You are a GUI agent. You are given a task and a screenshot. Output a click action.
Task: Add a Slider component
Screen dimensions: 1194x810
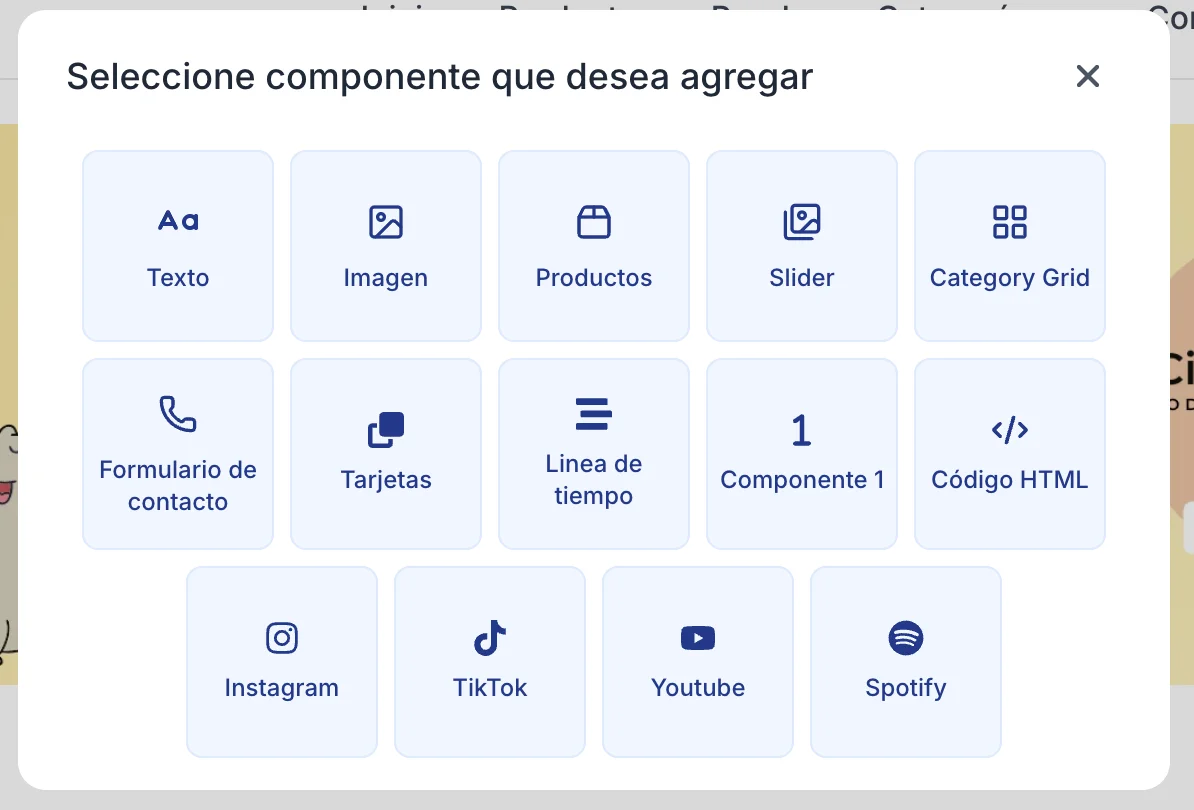click(x=802, y=246)
